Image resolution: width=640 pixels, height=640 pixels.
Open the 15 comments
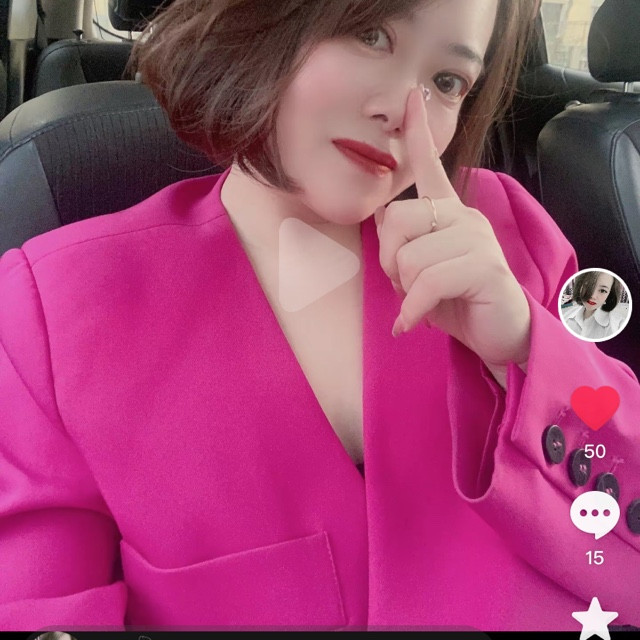595,515
